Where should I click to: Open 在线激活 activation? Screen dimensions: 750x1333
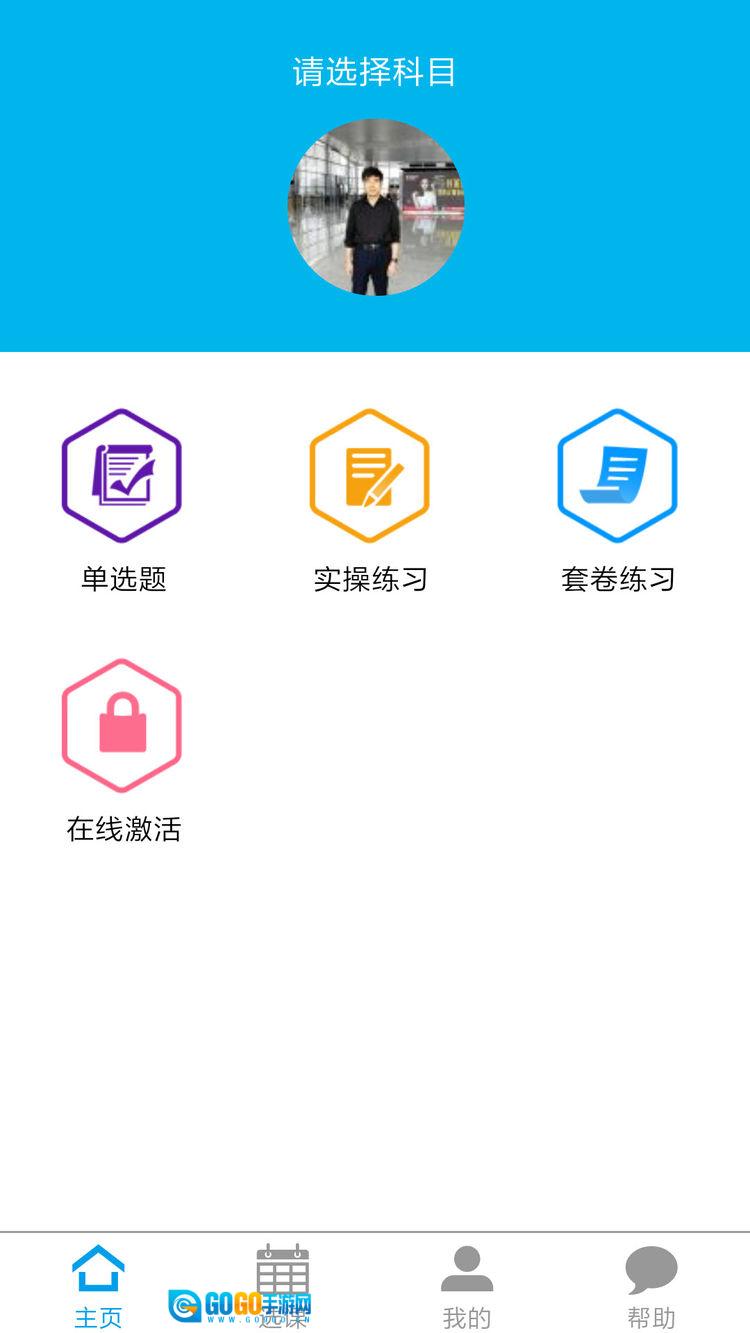[x=122, y=727]
